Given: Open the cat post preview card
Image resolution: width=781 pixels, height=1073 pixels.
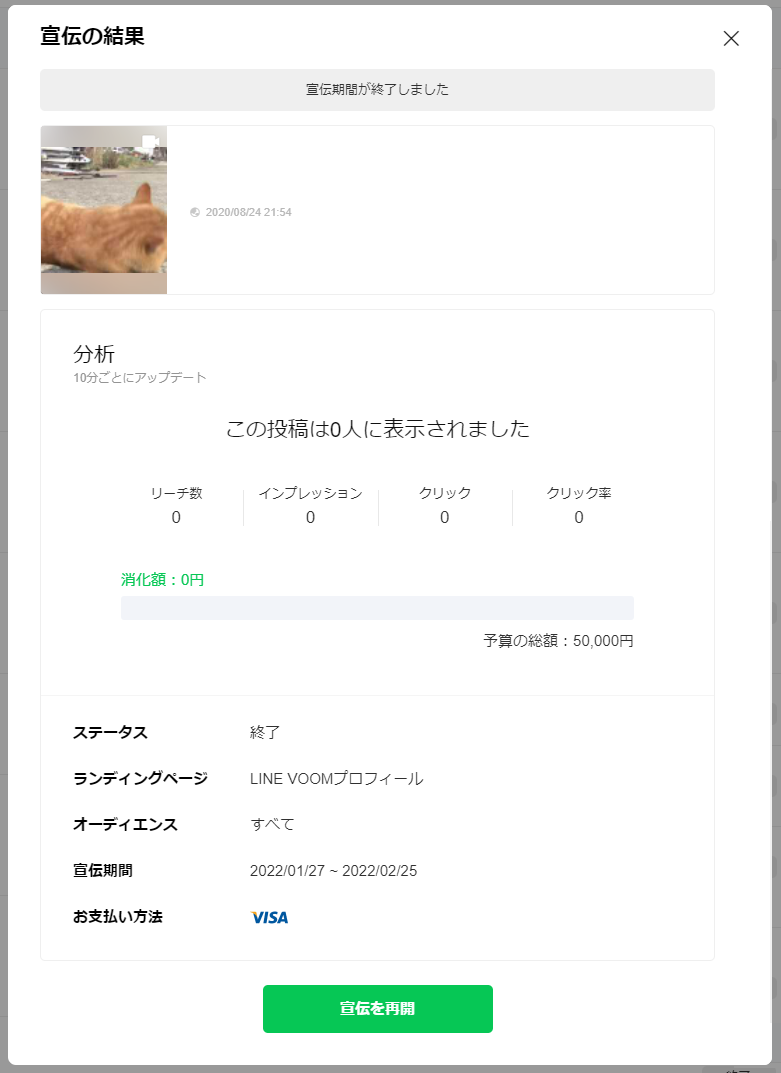Looking at the screenshot, I should 377,210.
